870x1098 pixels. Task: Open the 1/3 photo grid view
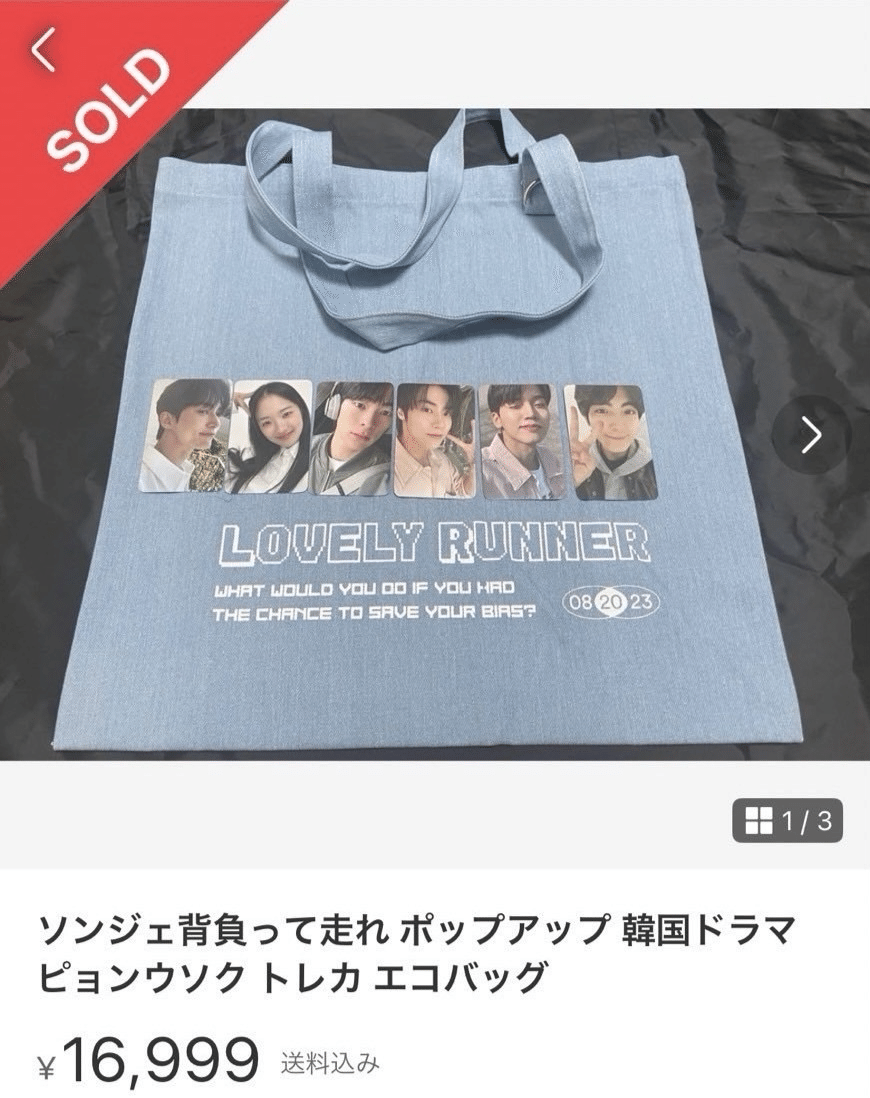coord(787,822)
